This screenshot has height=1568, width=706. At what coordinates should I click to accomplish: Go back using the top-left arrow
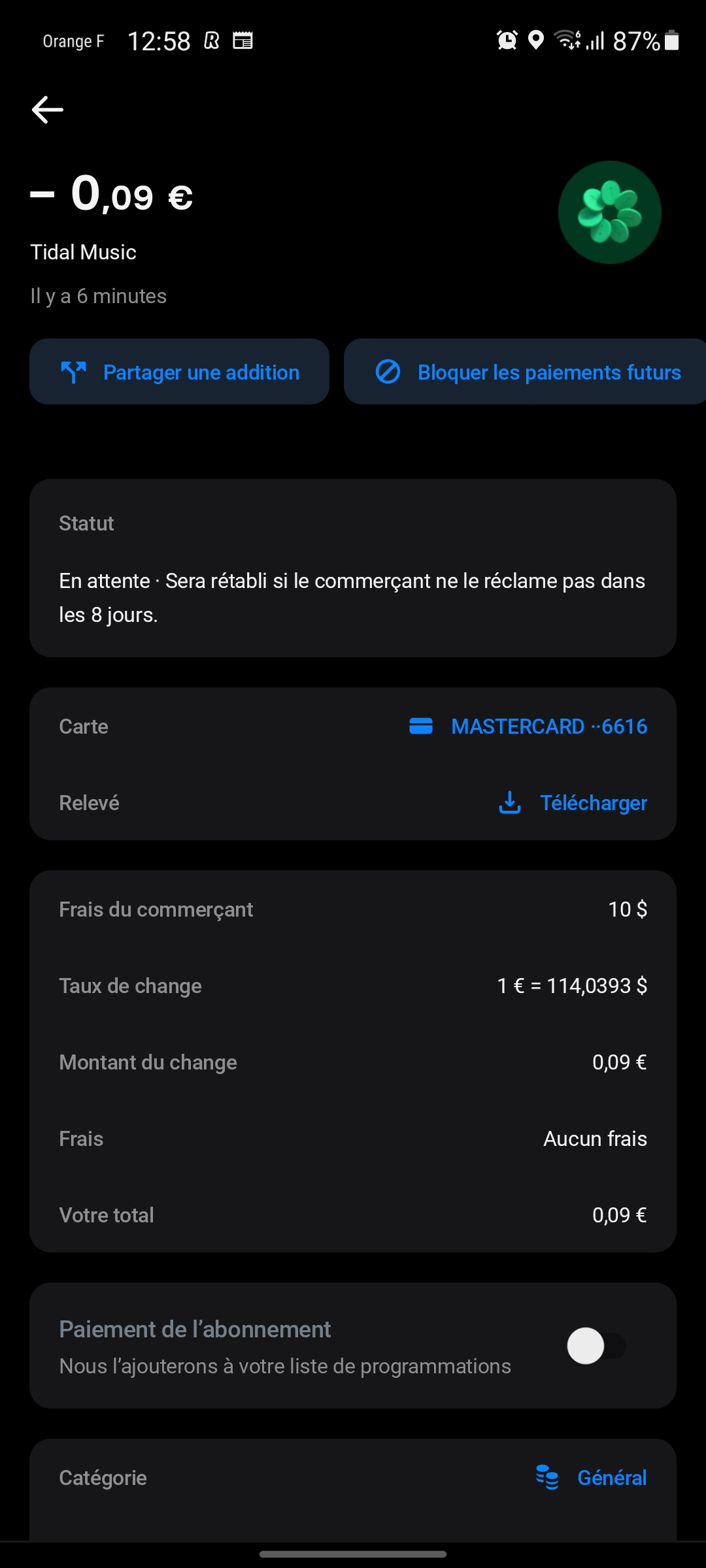click(48, 109)
